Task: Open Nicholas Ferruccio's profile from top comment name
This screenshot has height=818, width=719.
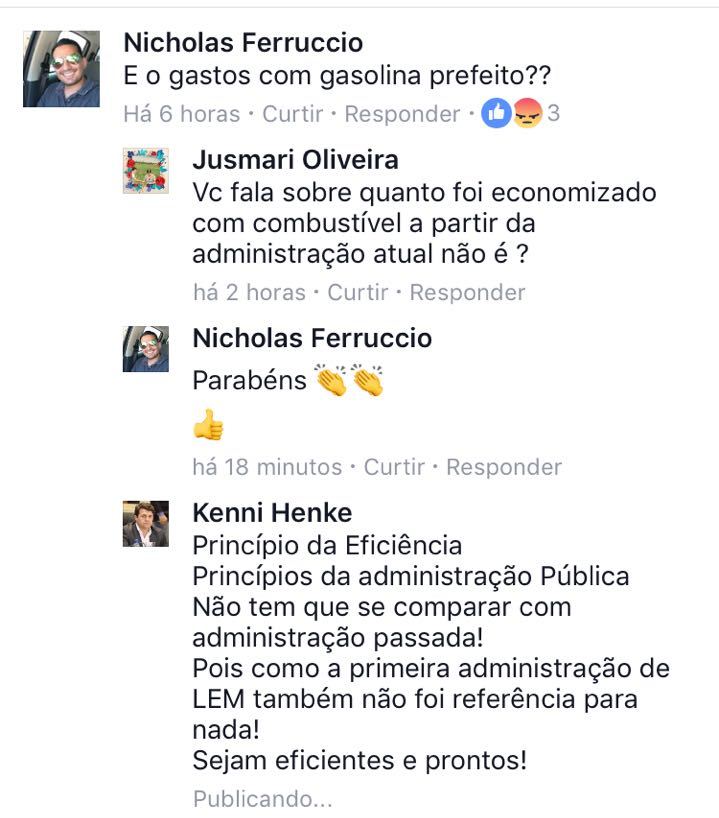Action: pyautogui.click(x=243, y=43)
